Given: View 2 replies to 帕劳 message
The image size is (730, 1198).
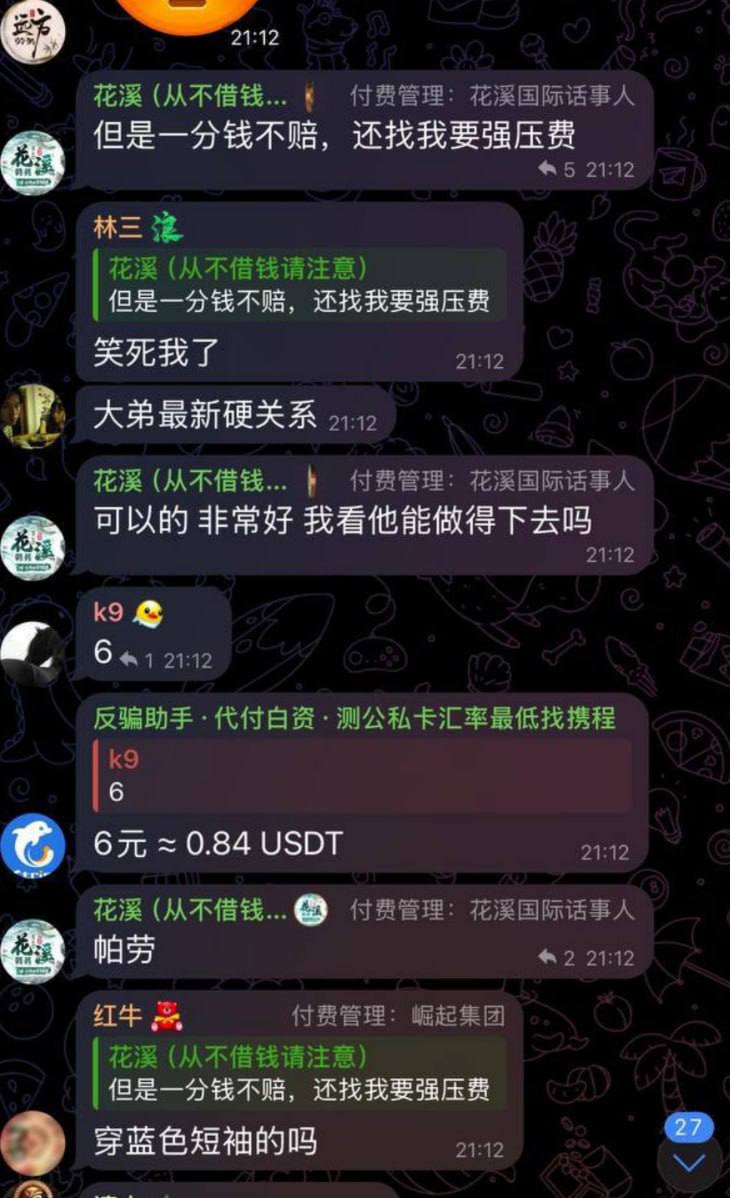Looking at the screenshot, I should click(557, 958).
